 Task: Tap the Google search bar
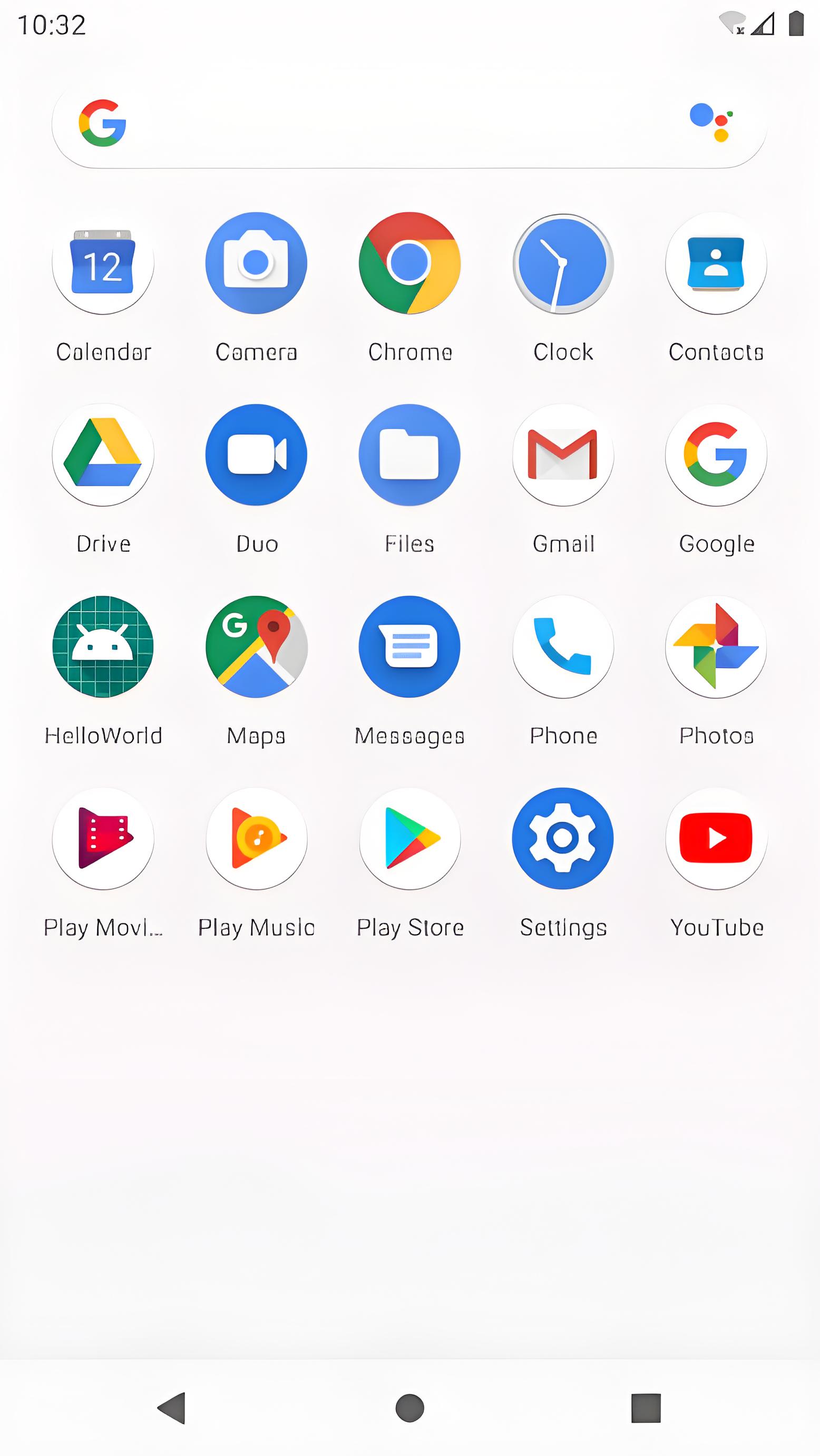coord(409,123)
